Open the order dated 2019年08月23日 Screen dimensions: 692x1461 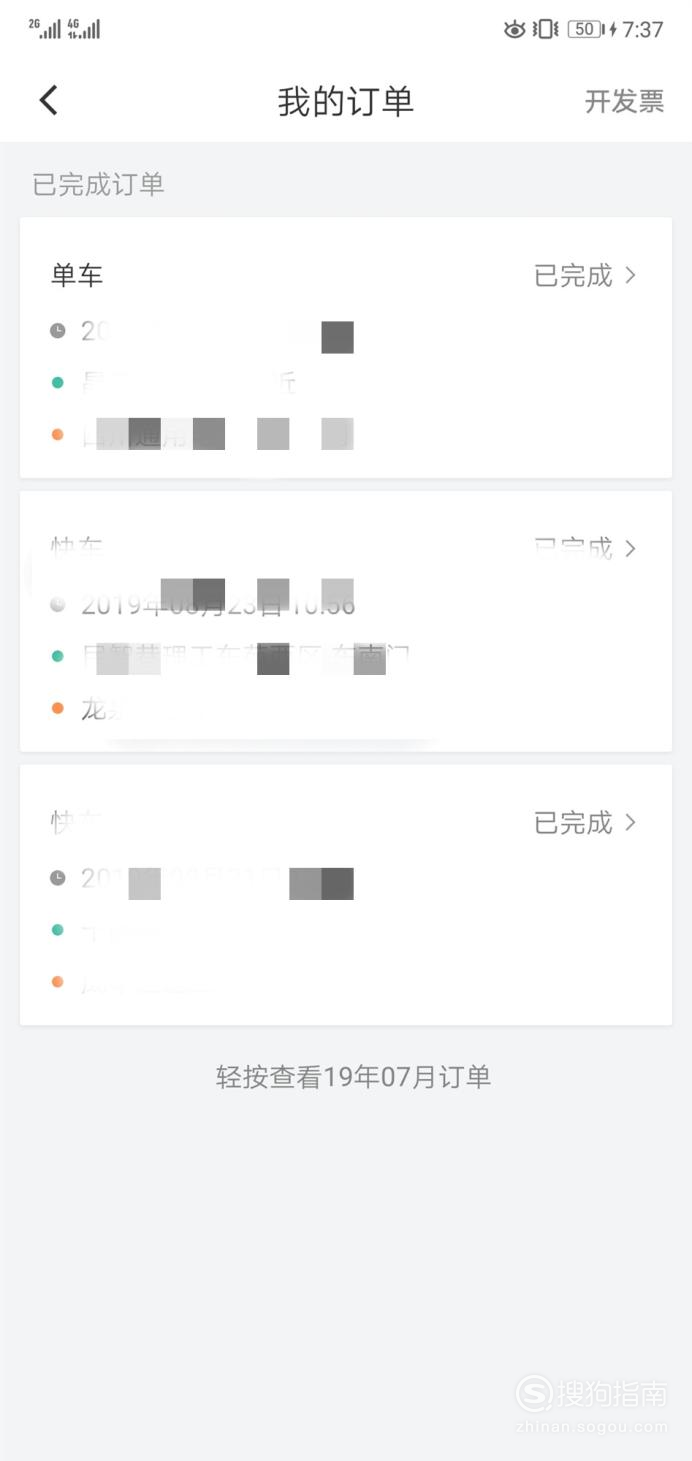pos(346,621)
